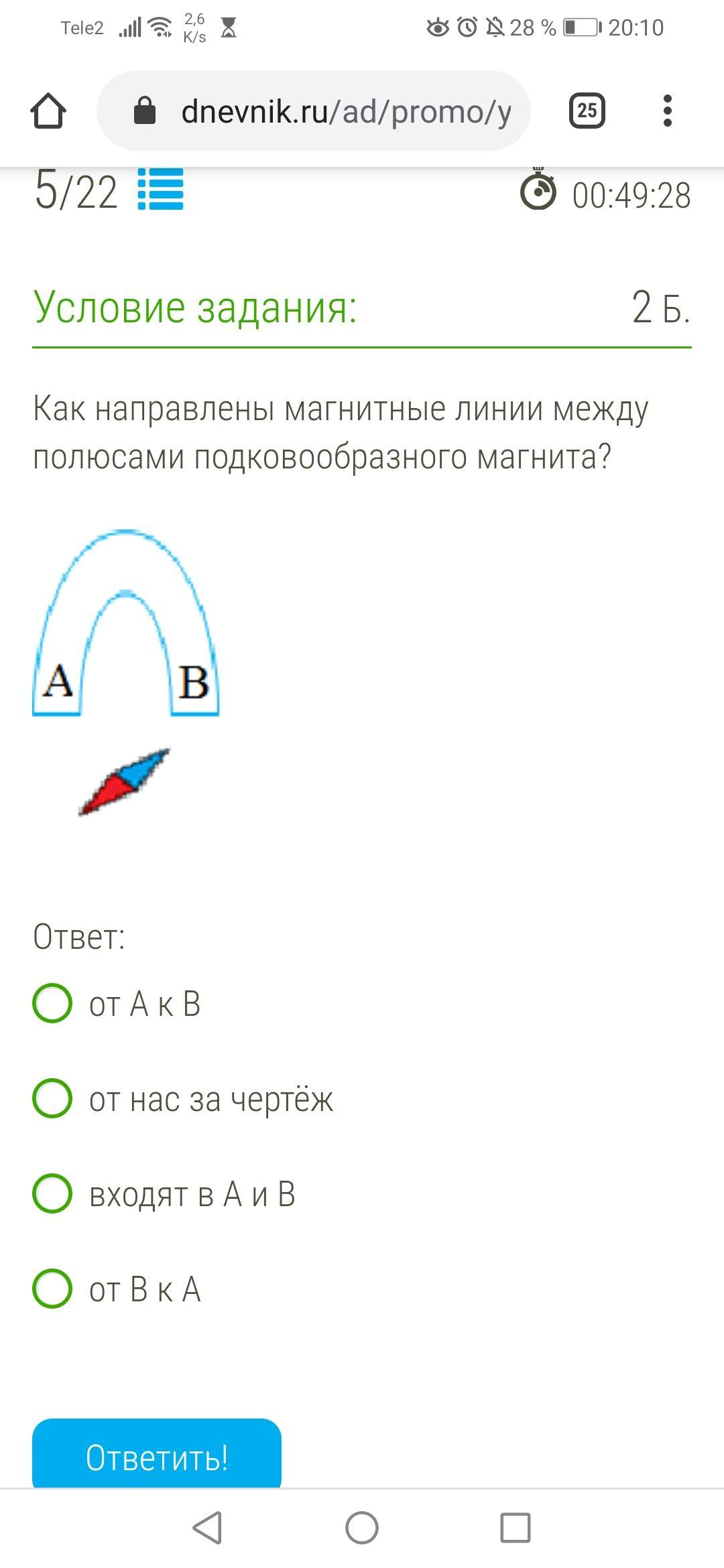Open the browser overflow menu

pyautogui.click(x=666, y=111)
